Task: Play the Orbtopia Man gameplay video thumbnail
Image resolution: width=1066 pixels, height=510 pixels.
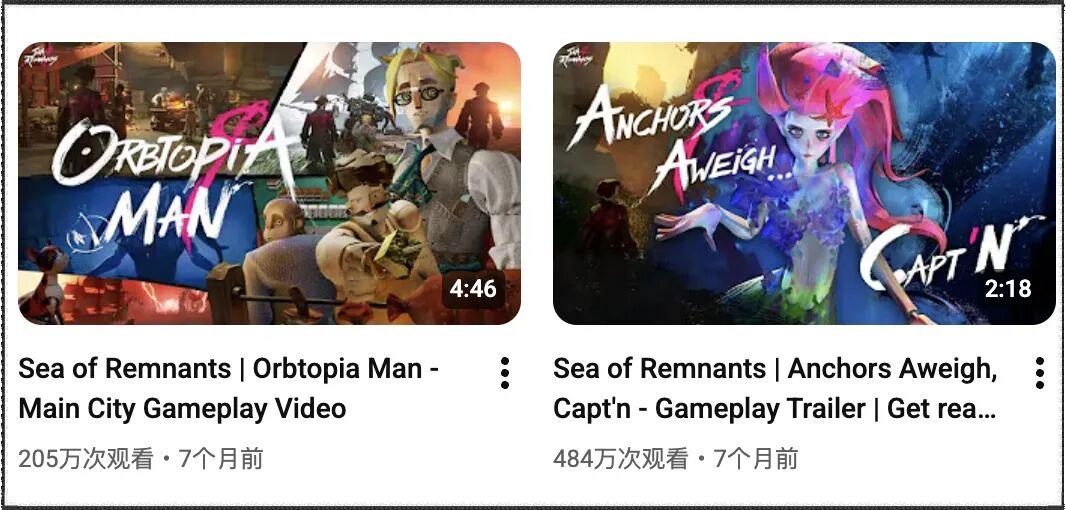Action: pos(269,183)
